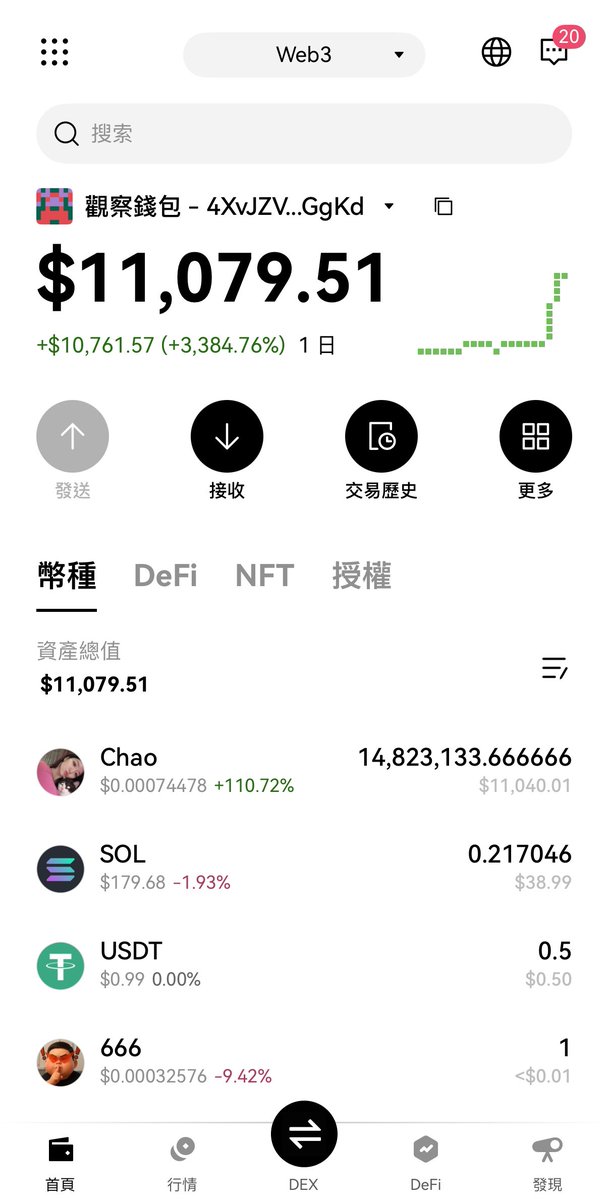
Task: Tap the 搜索 search field
Action: pos(304,134)
